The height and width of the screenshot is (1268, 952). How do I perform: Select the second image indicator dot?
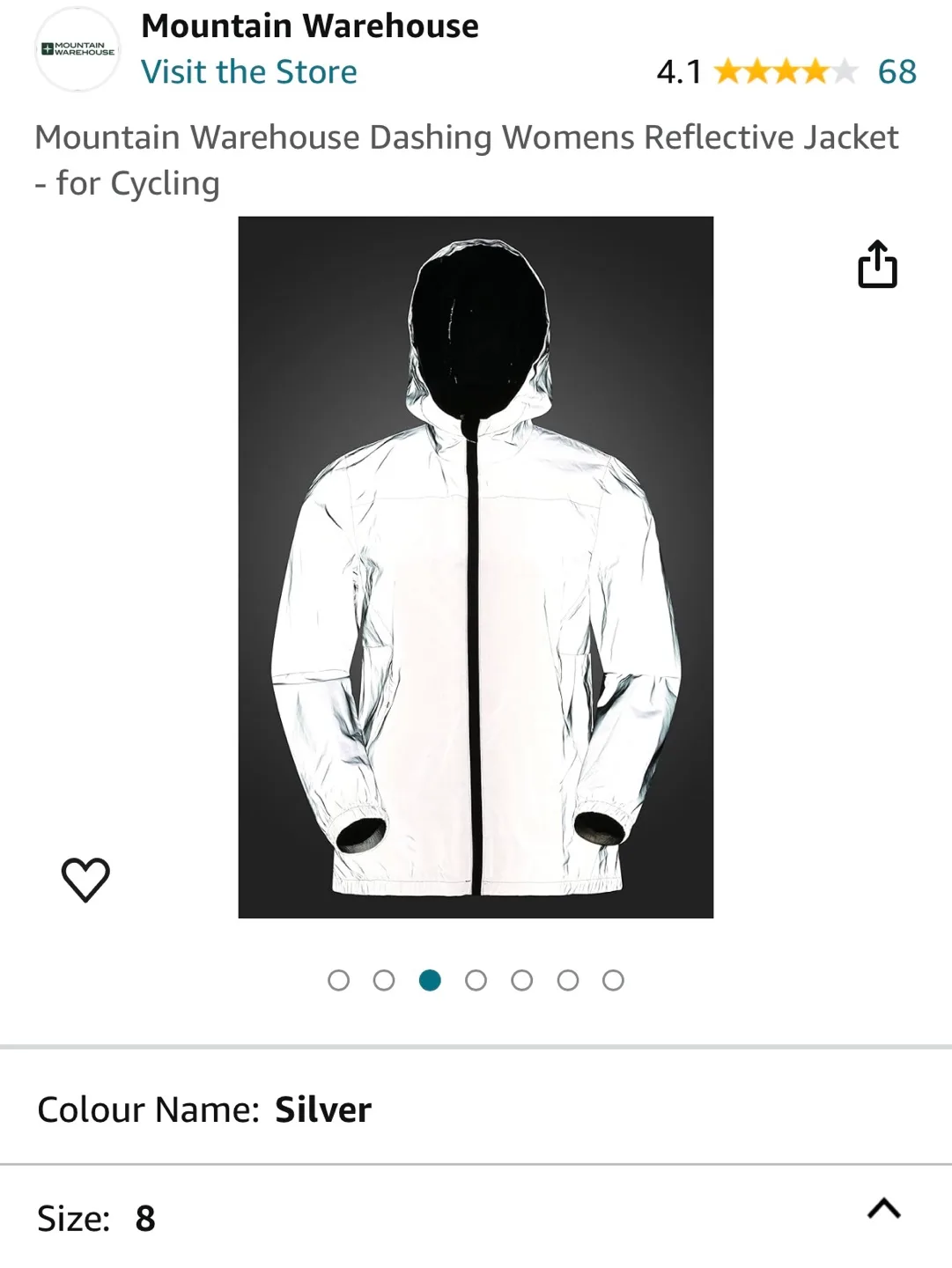pyautogui.click(x=386, y=977)
